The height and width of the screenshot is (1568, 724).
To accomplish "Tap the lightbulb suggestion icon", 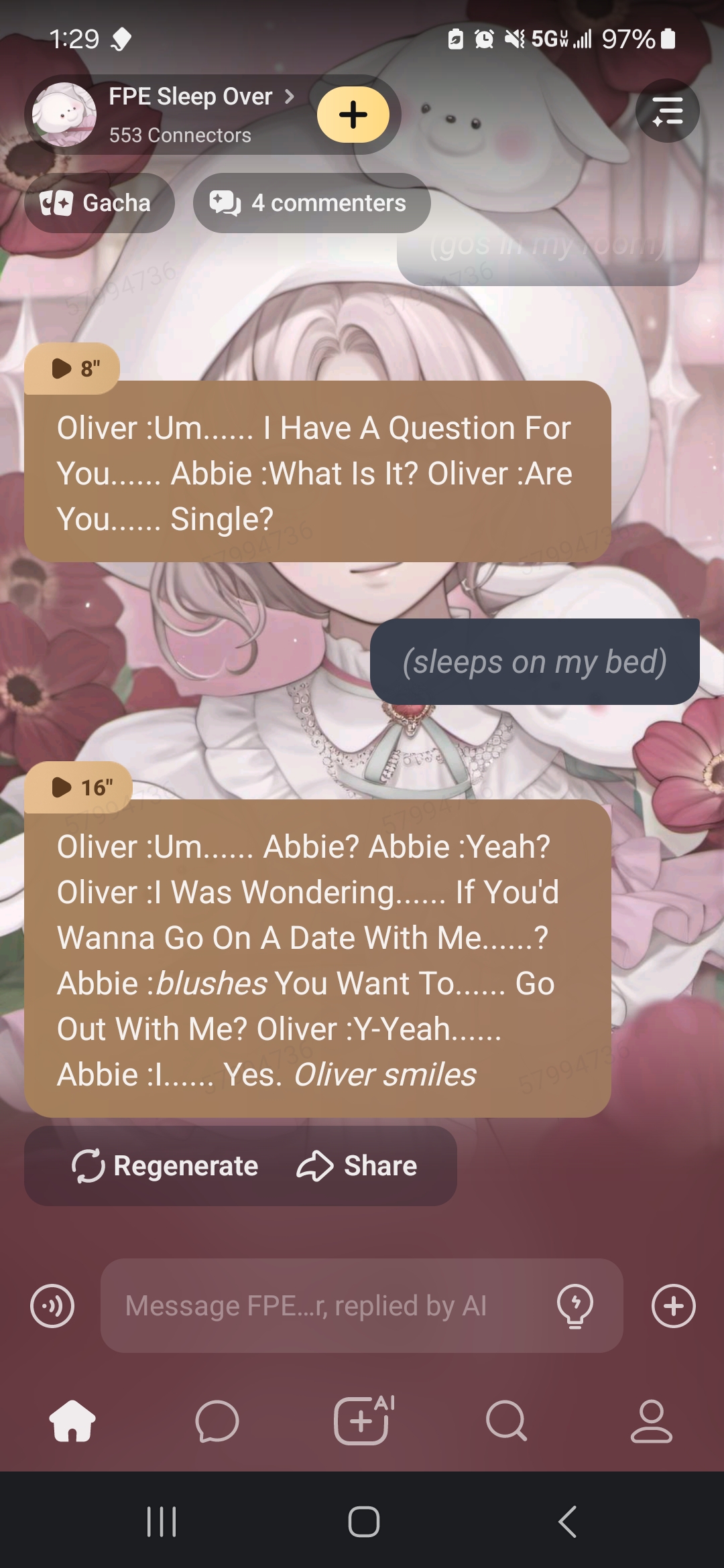I will [575, 1305].
